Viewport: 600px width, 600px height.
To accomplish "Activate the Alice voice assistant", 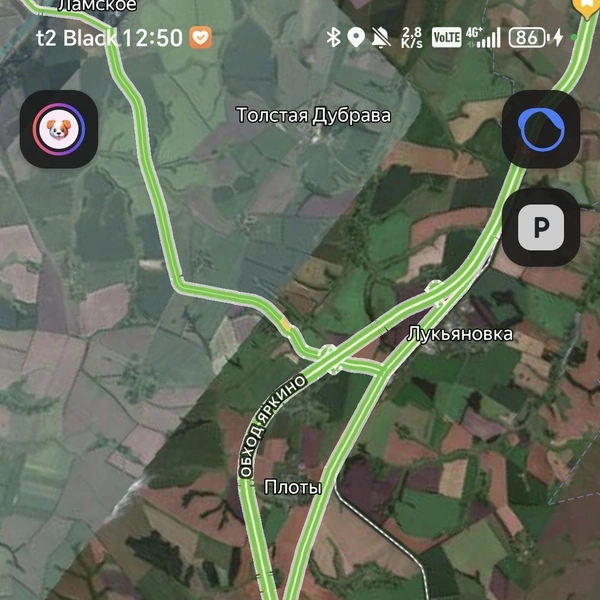I will pyautogui.click(x=540, y=128).
